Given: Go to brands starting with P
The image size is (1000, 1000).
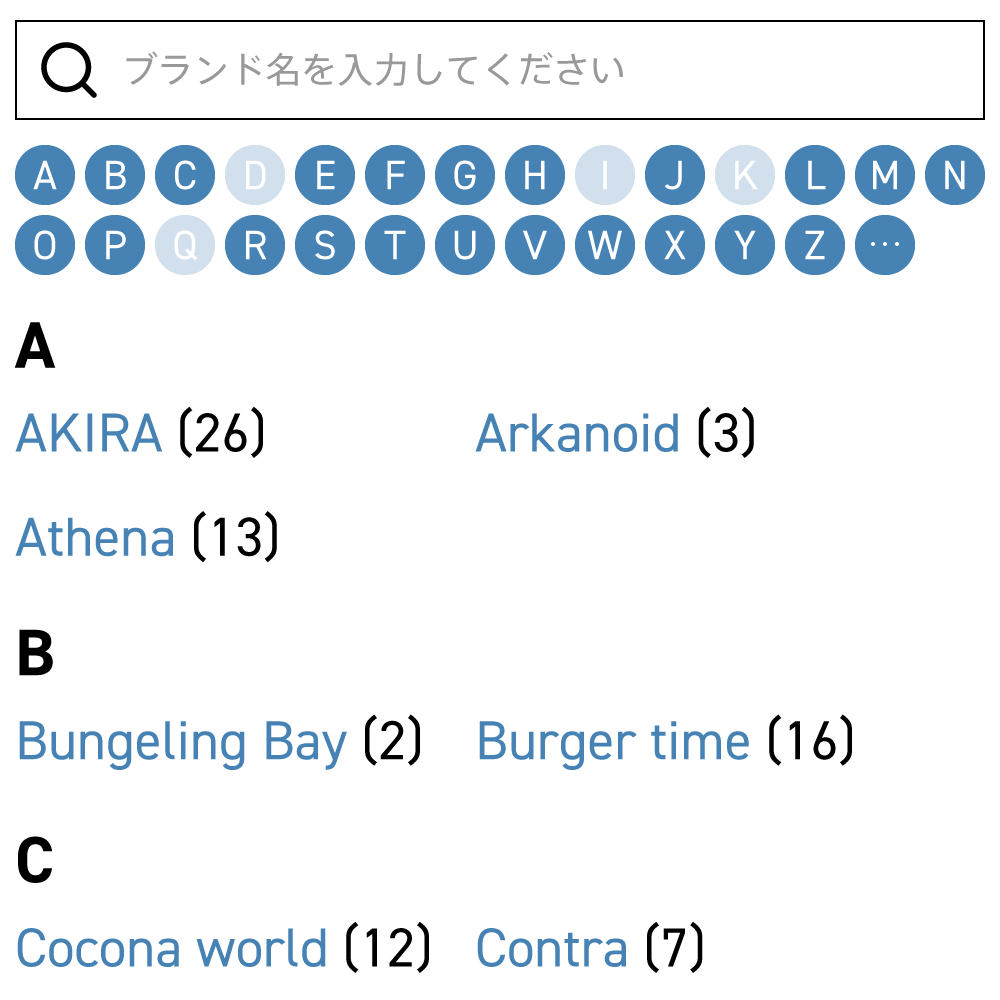Looking at the screenshot, I should point(115,245).
